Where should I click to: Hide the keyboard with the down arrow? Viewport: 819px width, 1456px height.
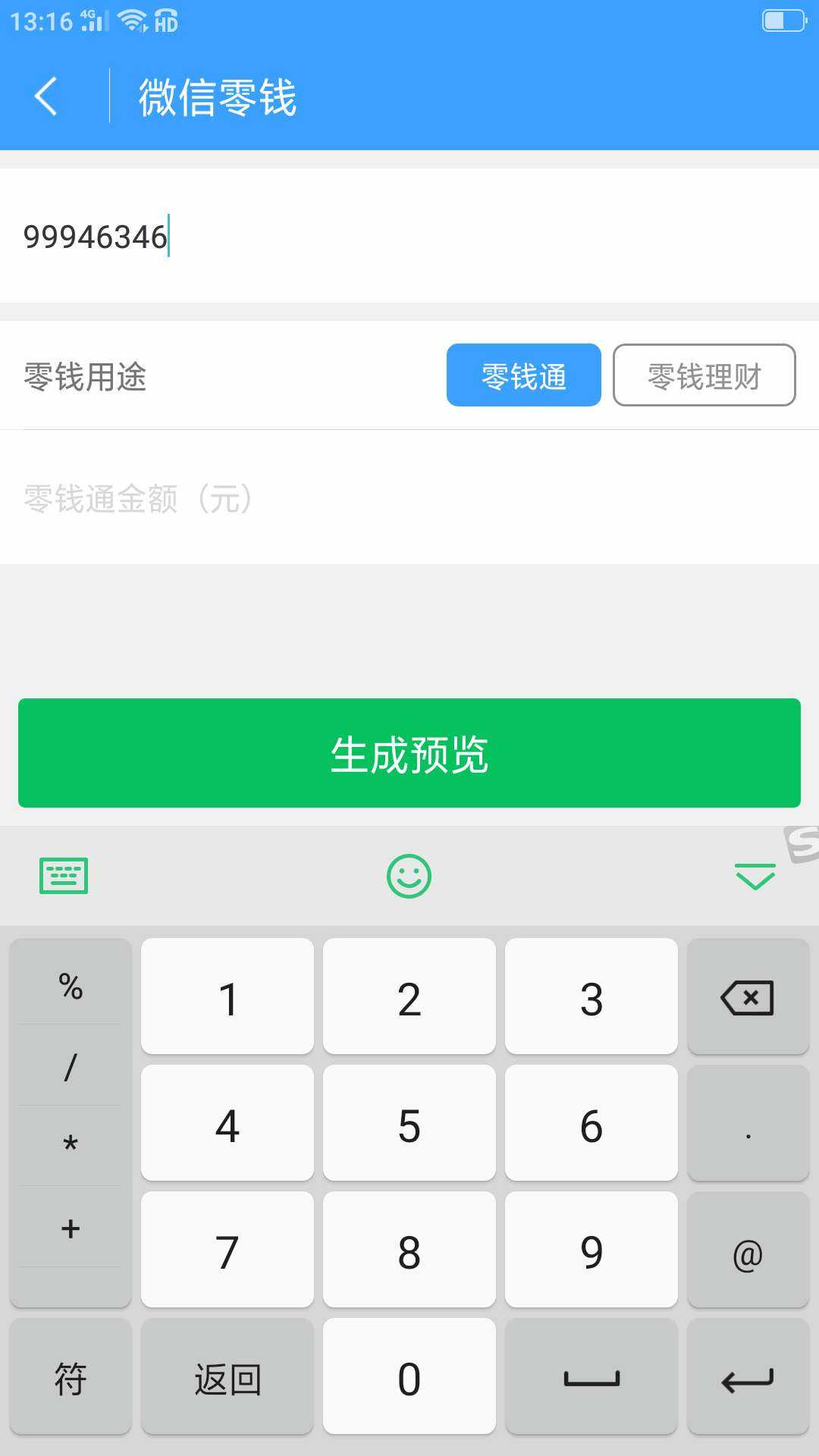[x=755, y=877]
